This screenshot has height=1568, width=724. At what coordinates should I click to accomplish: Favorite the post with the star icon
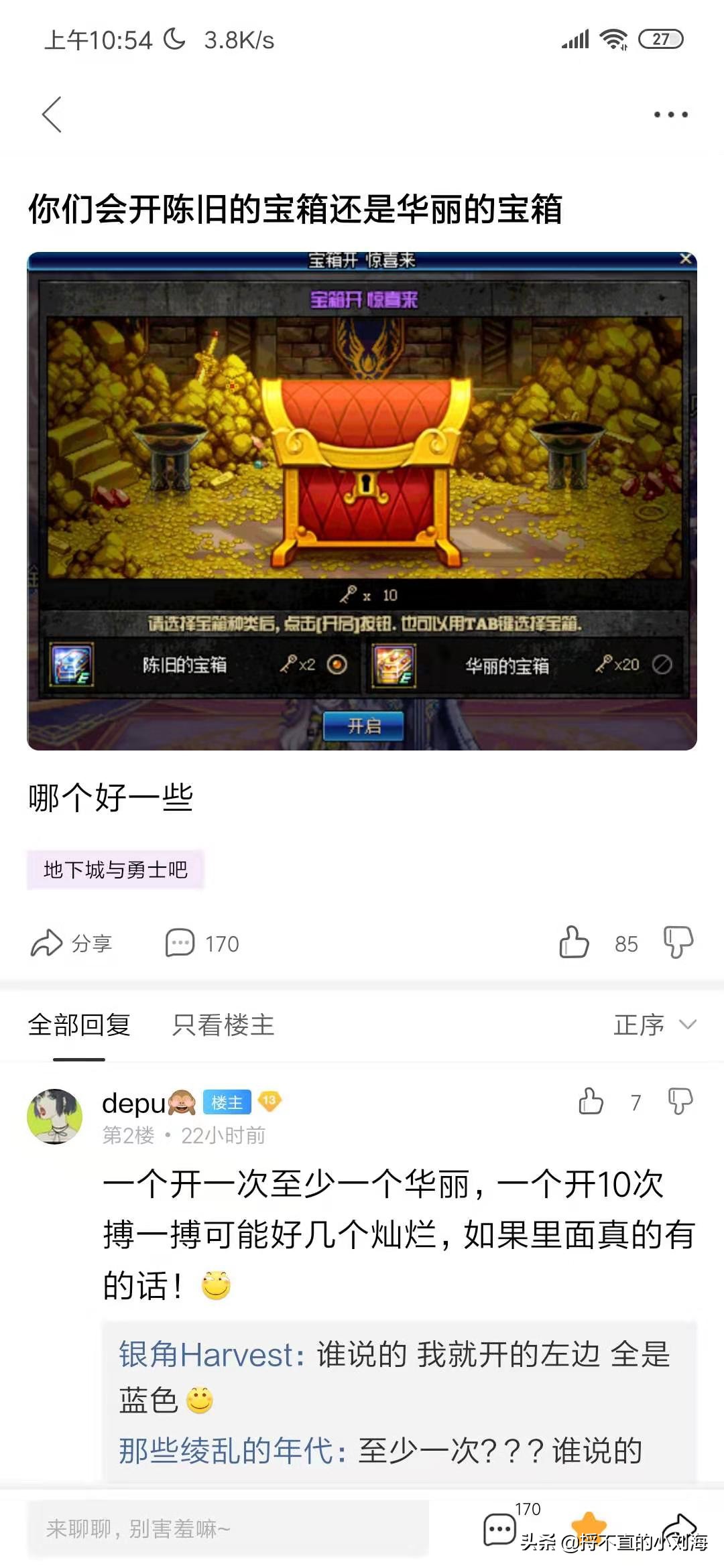(x=589, y=1524)
